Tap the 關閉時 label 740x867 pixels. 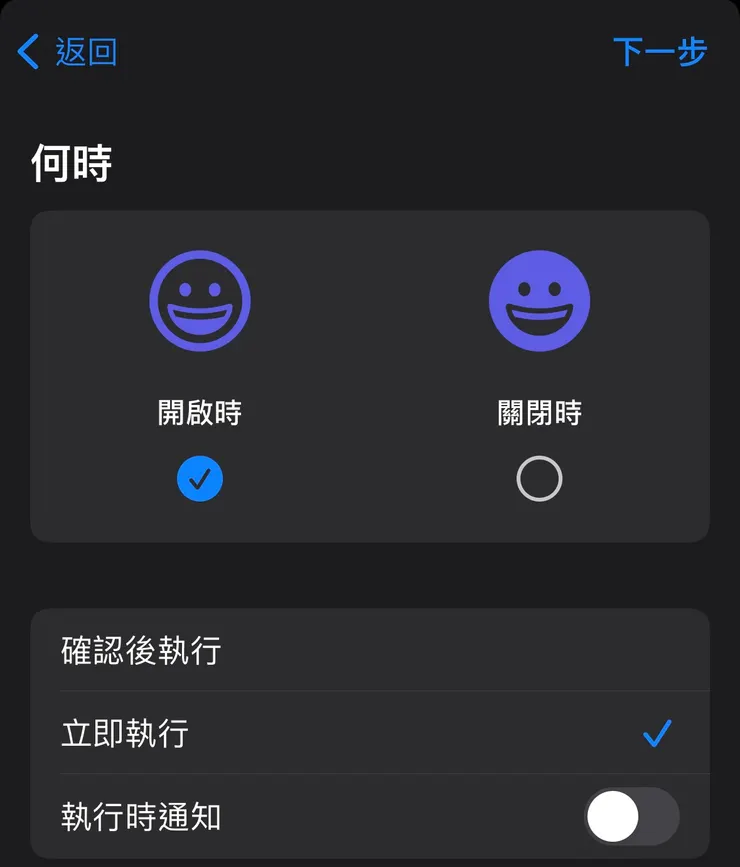coord(540,412)
